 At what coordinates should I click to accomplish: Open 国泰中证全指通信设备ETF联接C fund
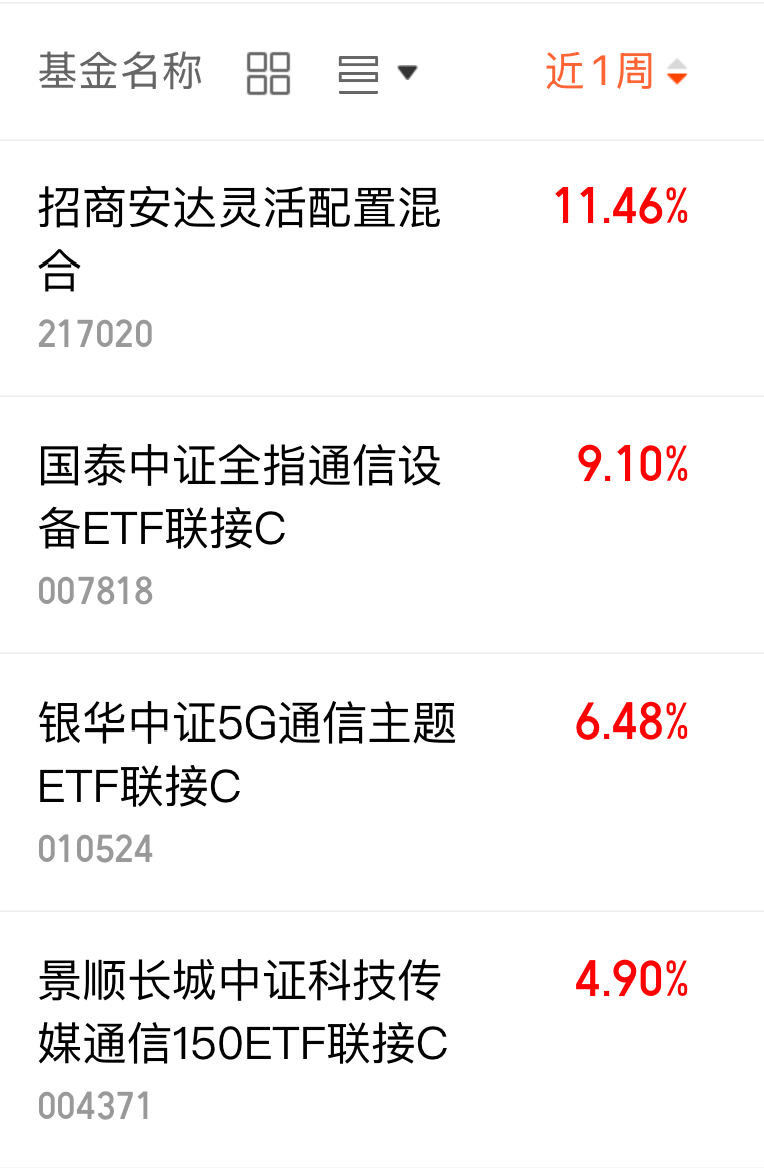[x=240, y=498]
